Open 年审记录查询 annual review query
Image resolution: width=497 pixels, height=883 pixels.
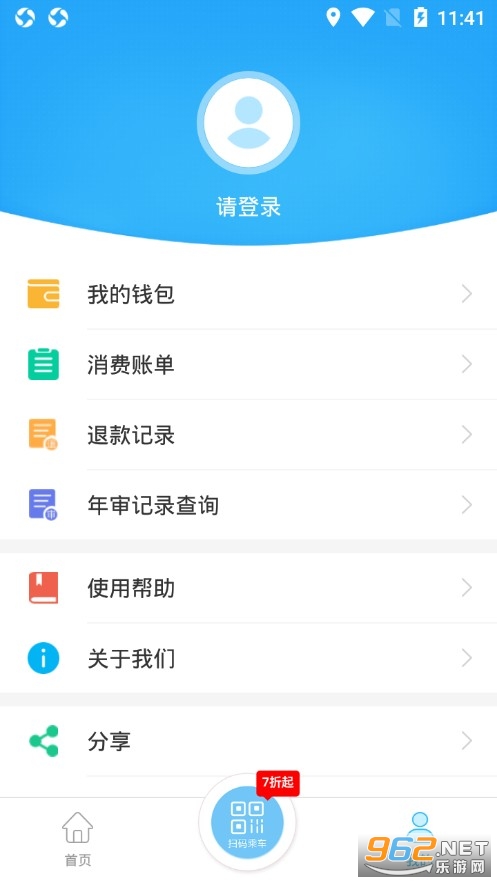click(248, 505)
